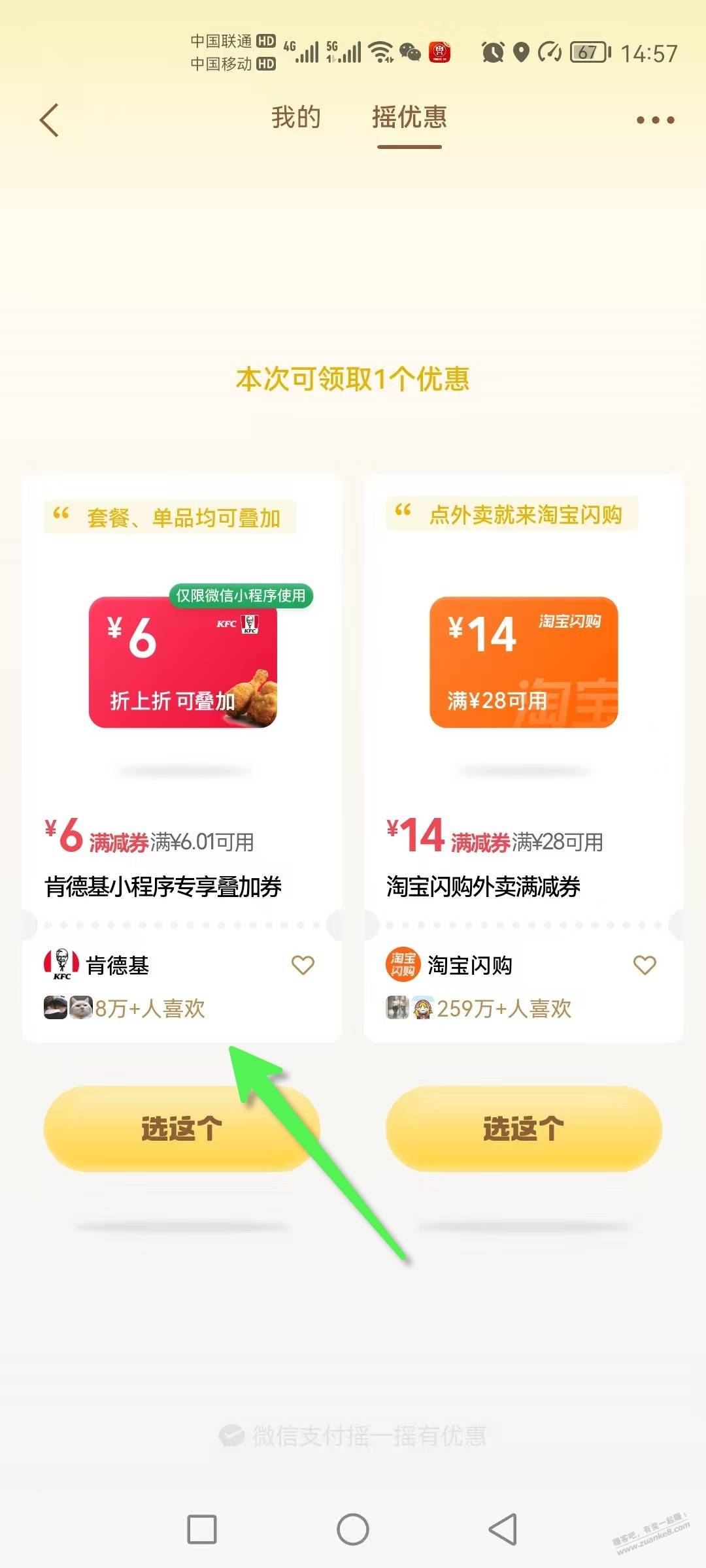Select the 摇优惠 tab

[409, 118]
